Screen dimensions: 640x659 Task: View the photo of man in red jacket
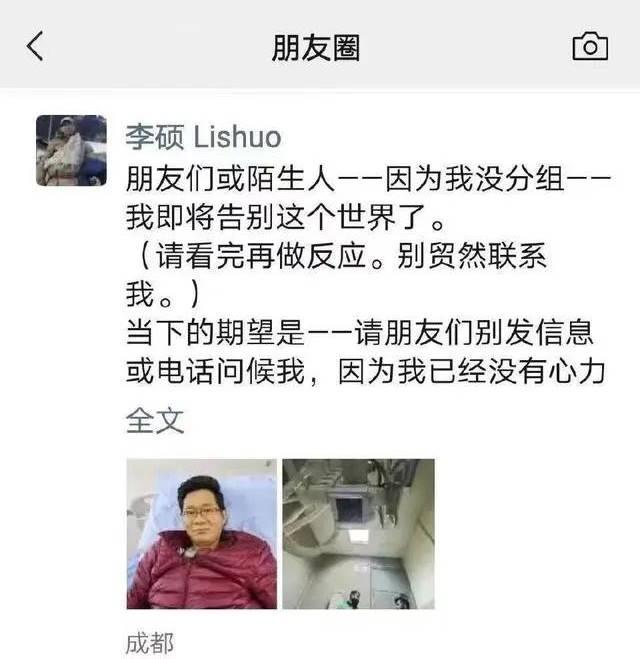tap(201, 534)
